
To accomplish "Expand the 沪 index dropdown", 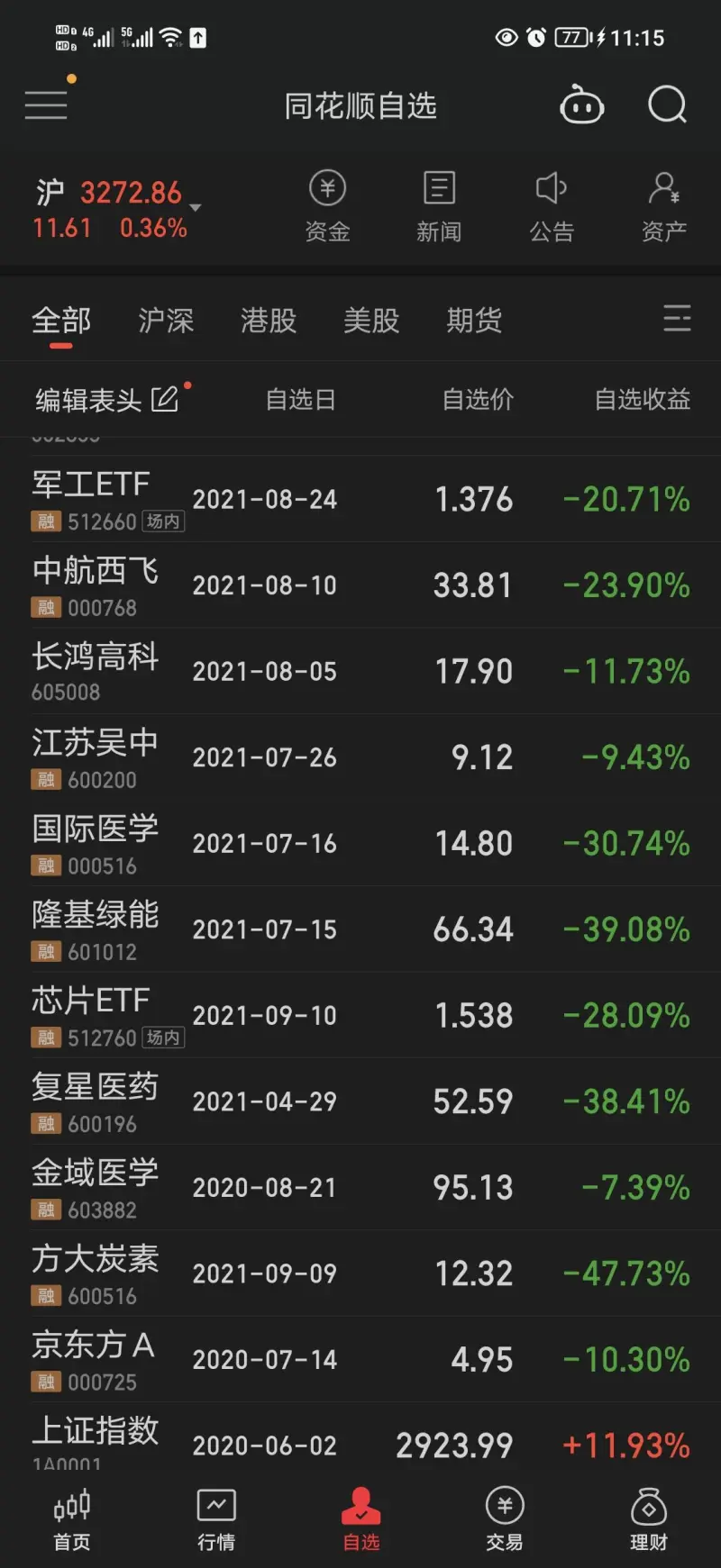I will 195,208.
